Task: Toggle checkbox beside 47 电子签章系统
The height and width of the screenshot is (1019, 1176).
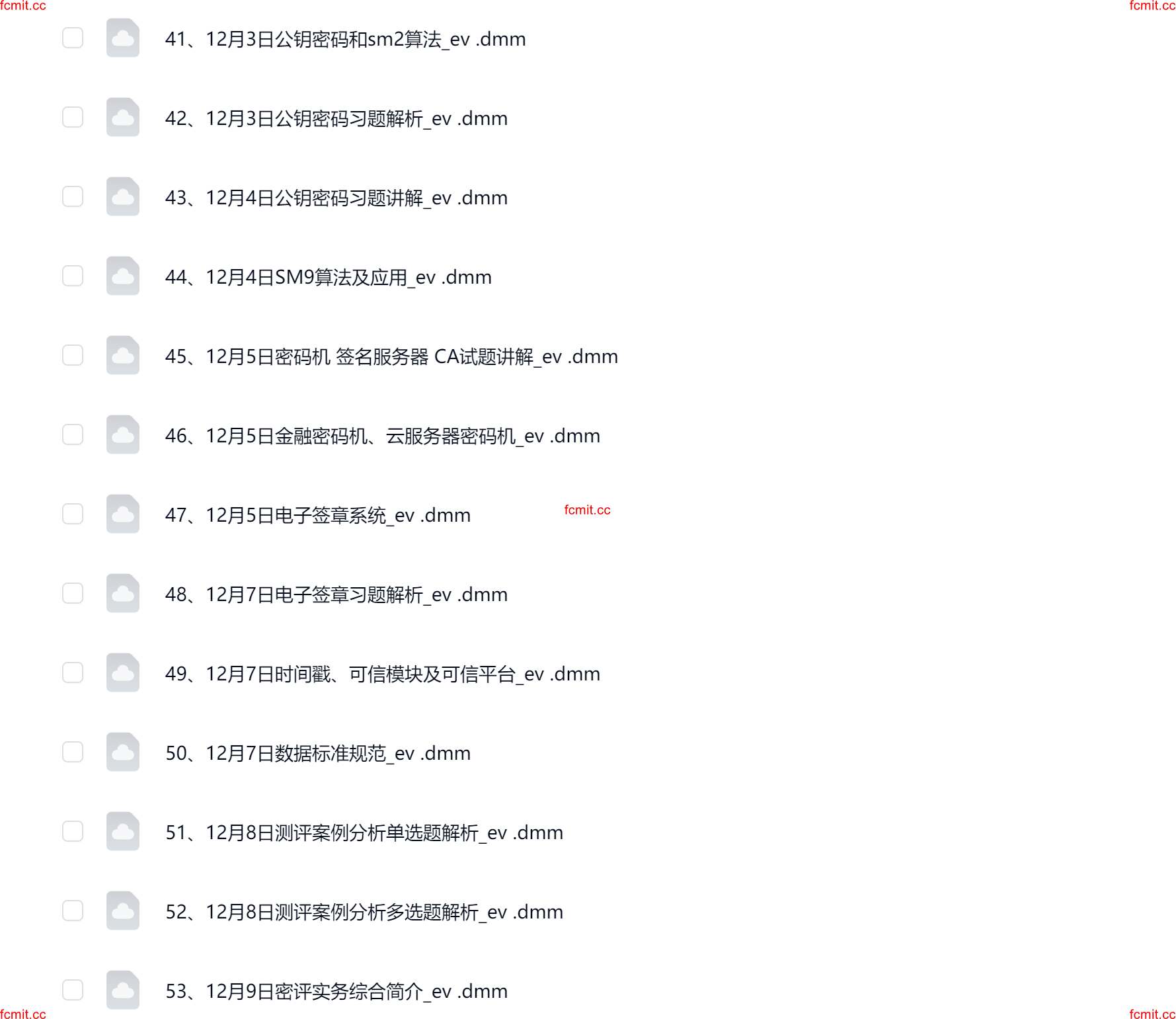Action: coord(73,514)
